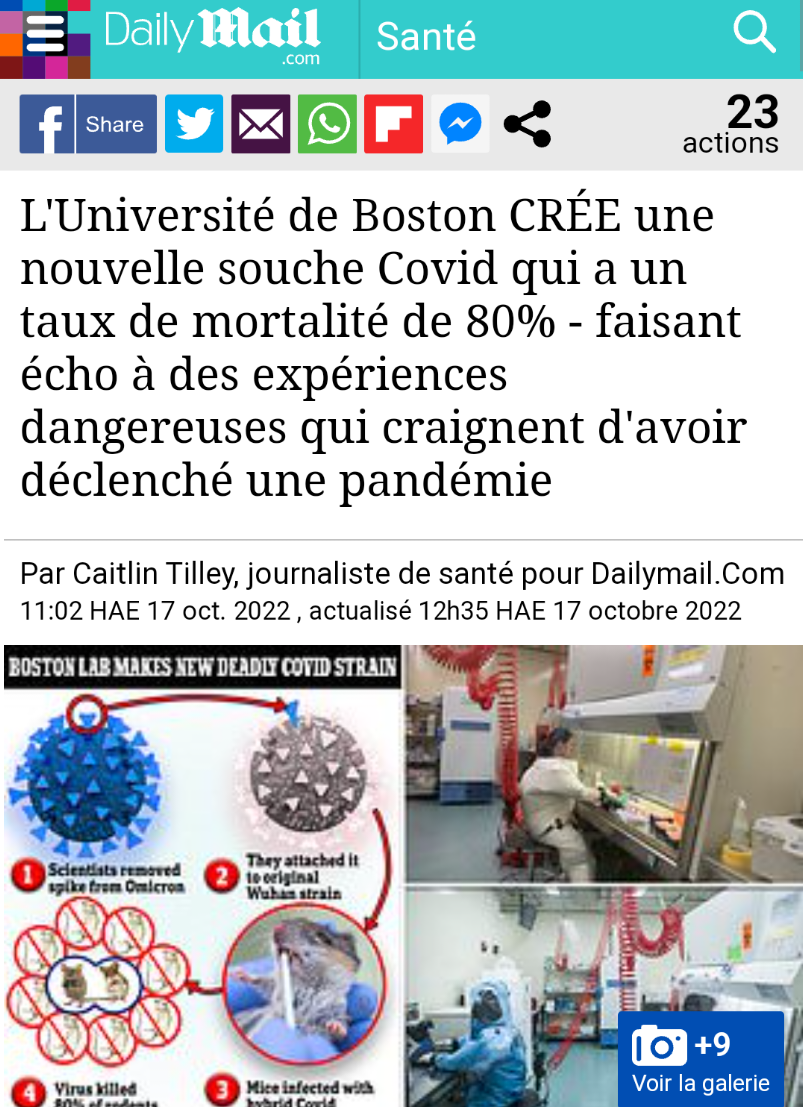Image resolution: width=803 pixels, height=1107 pixels.
Task: Tap Voir la galerie +9 button
Action: pyautogui.click(x=701, y=1059)
